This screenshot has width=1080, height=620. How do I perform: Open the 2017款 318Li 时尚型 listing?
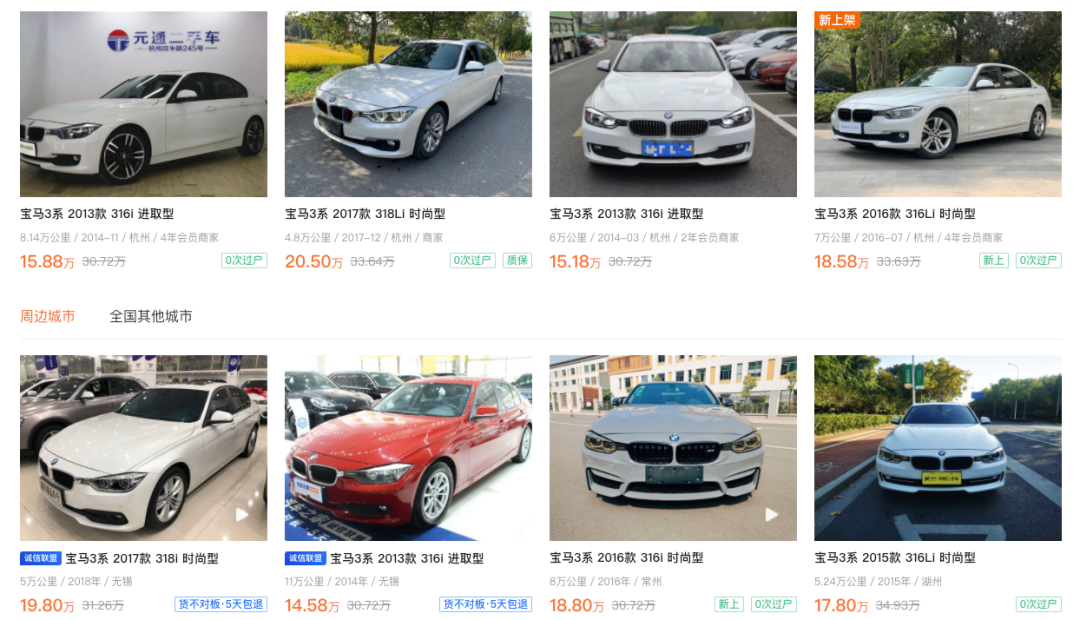tap(408, 105)
